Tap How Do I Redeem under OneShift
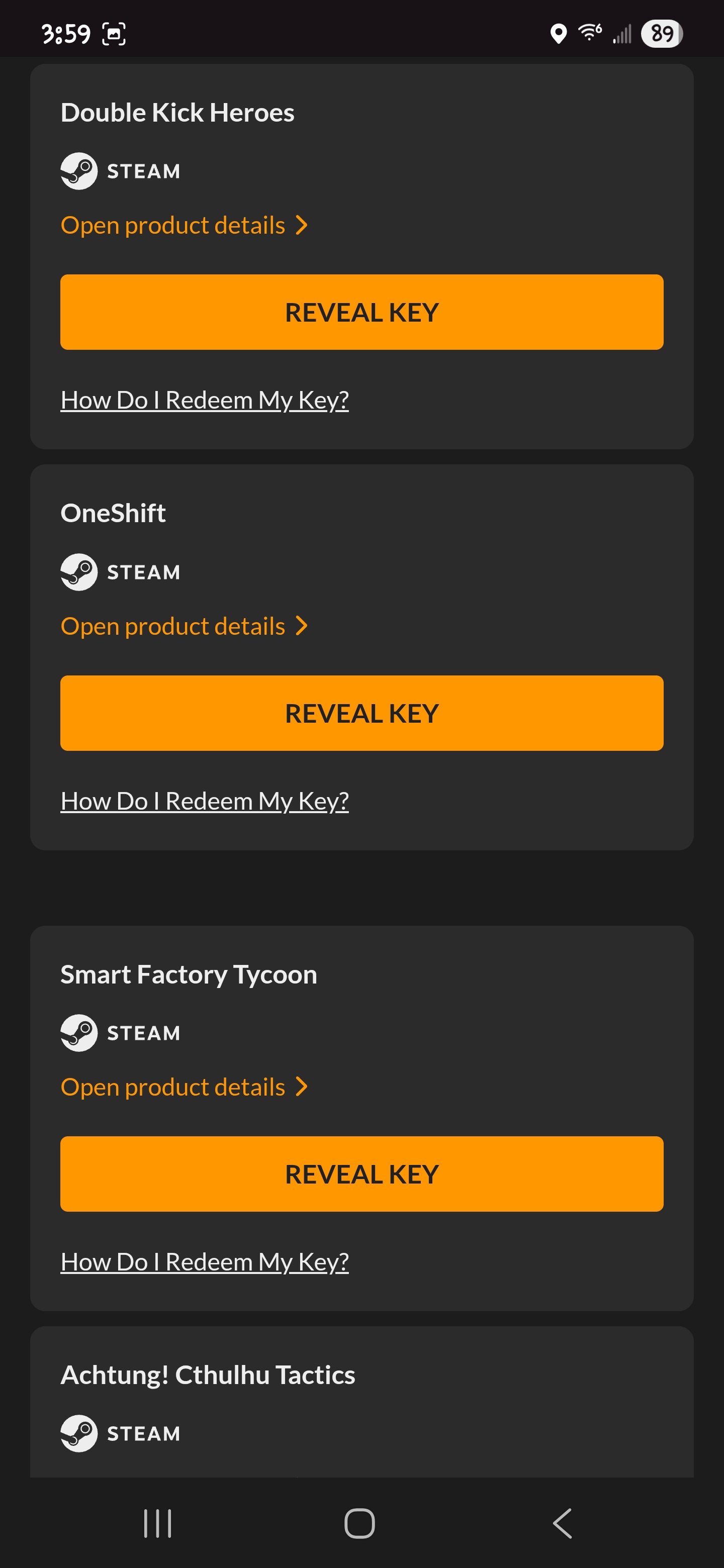Image resolution: width=724 pixels, height=1568 pixels. [205, 801]
